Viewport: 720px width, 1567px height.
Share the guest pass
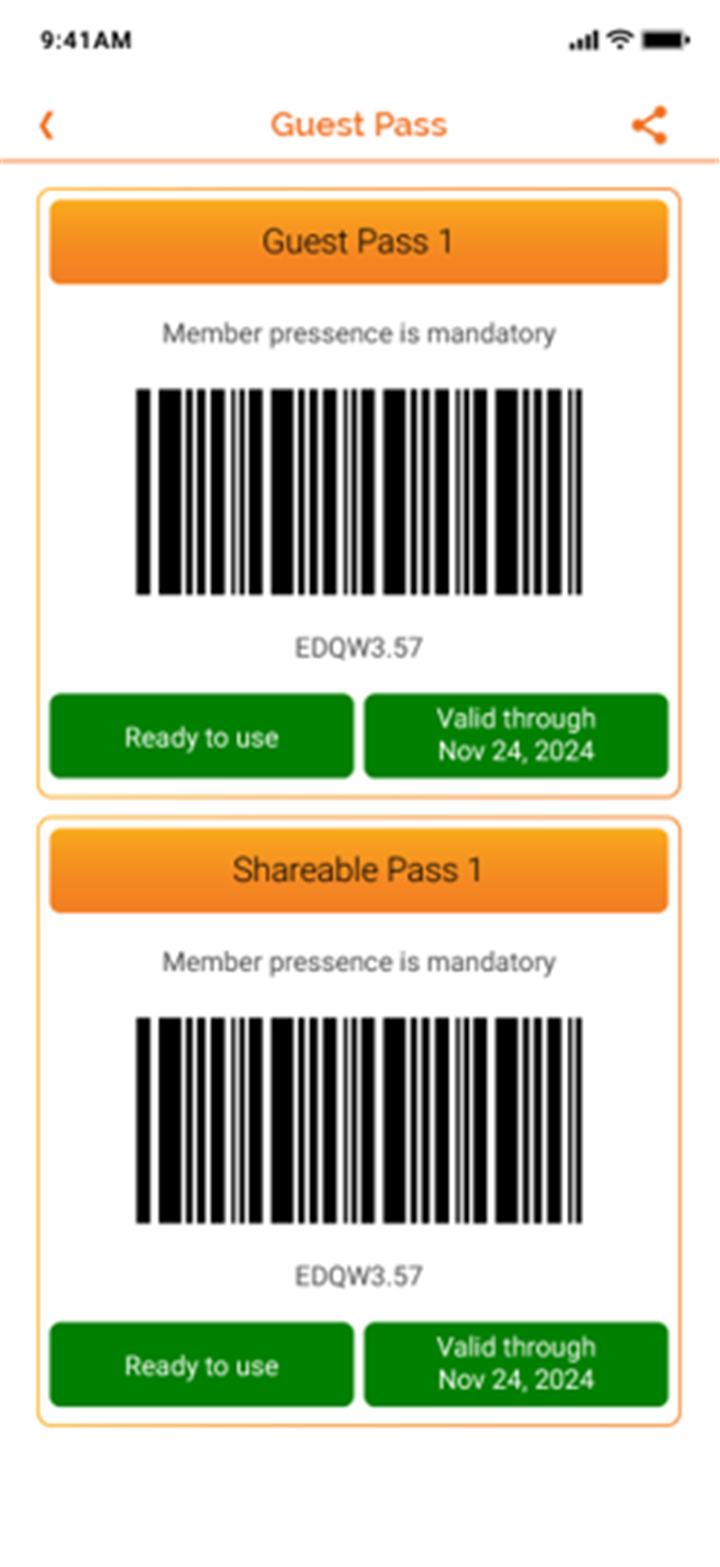click(650, 126)
